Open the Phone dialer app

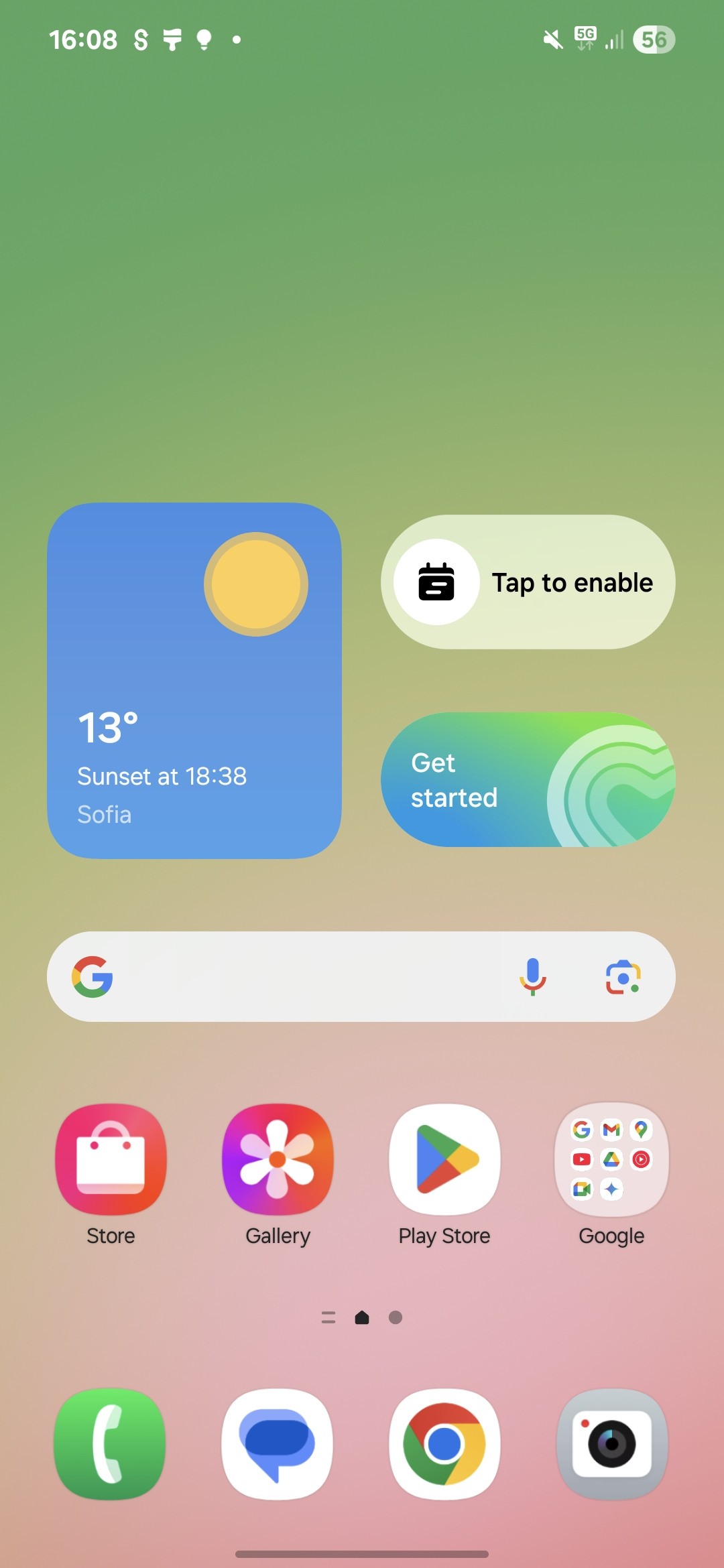click(x=111, y=1443)
